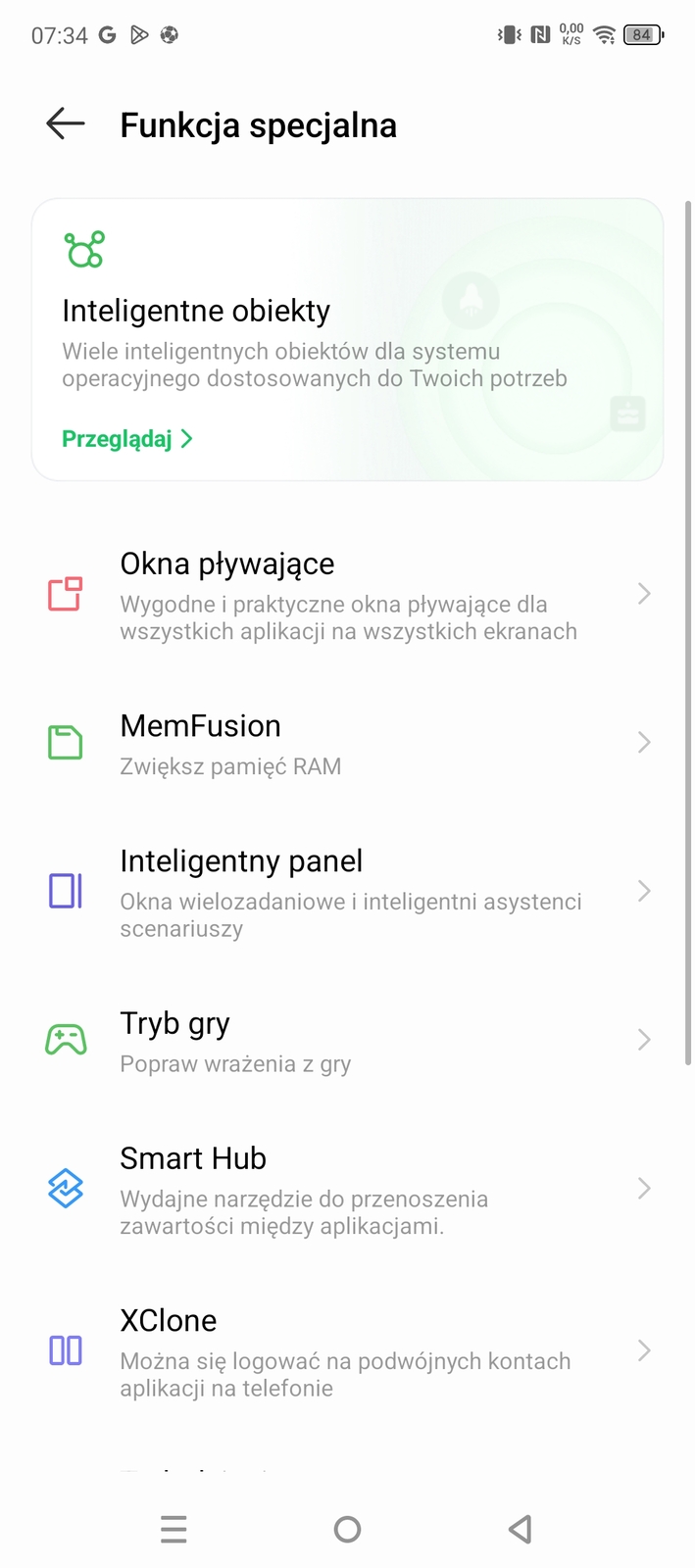Tap Przeglądaj in Inteligentne obiekty card
695x1568 pixels.
click(x=127, y=438)
